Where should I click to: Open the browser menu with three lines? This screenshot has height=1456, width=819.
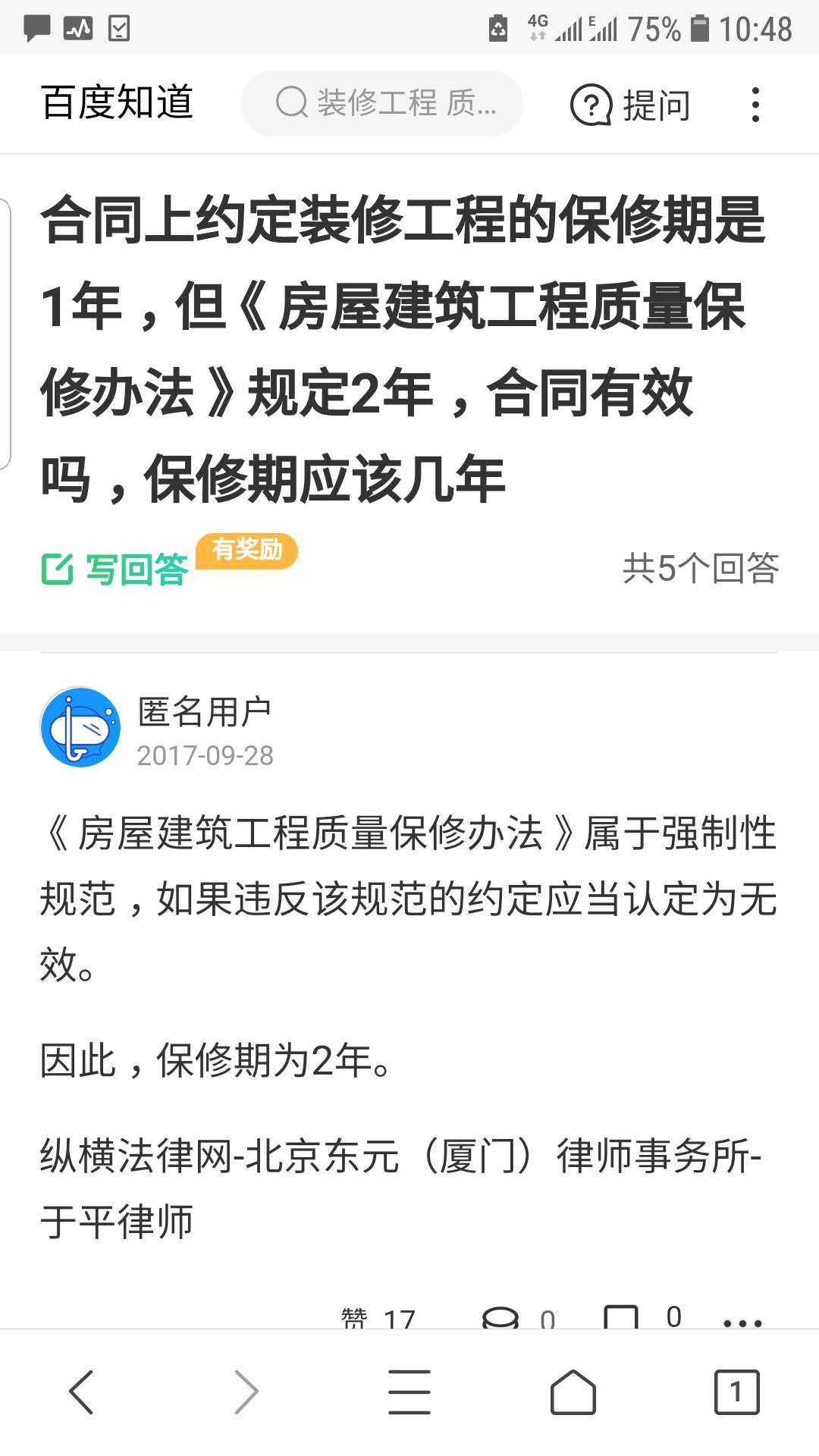click(409, 1392)
